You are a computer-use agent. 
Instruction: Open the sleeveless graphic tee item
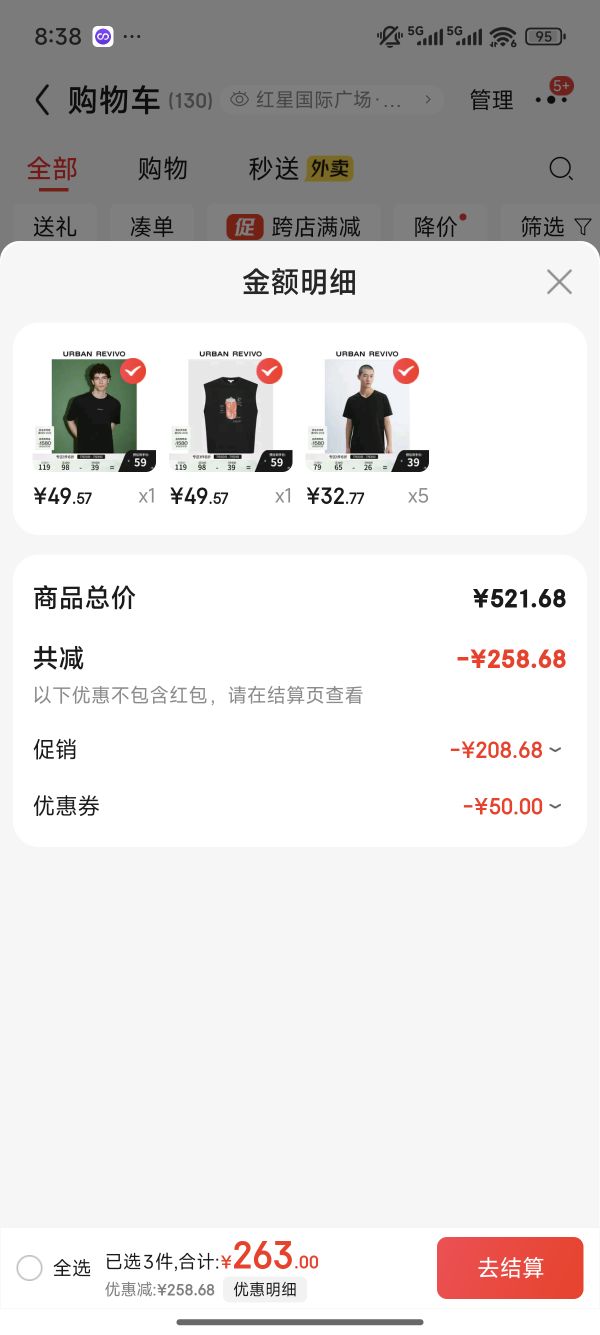click(x=231, y=414)
